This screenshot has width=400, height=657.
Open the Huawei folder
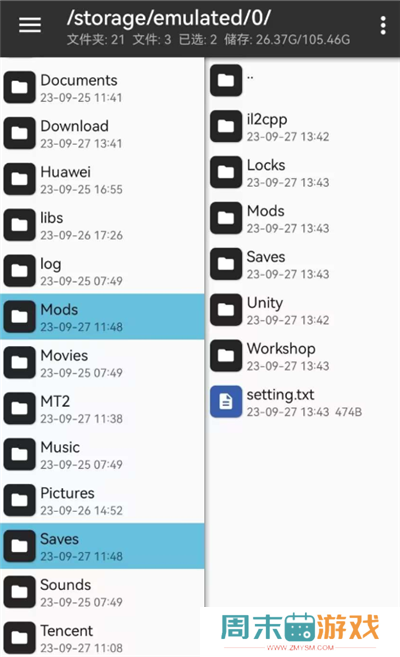point(102,179)
